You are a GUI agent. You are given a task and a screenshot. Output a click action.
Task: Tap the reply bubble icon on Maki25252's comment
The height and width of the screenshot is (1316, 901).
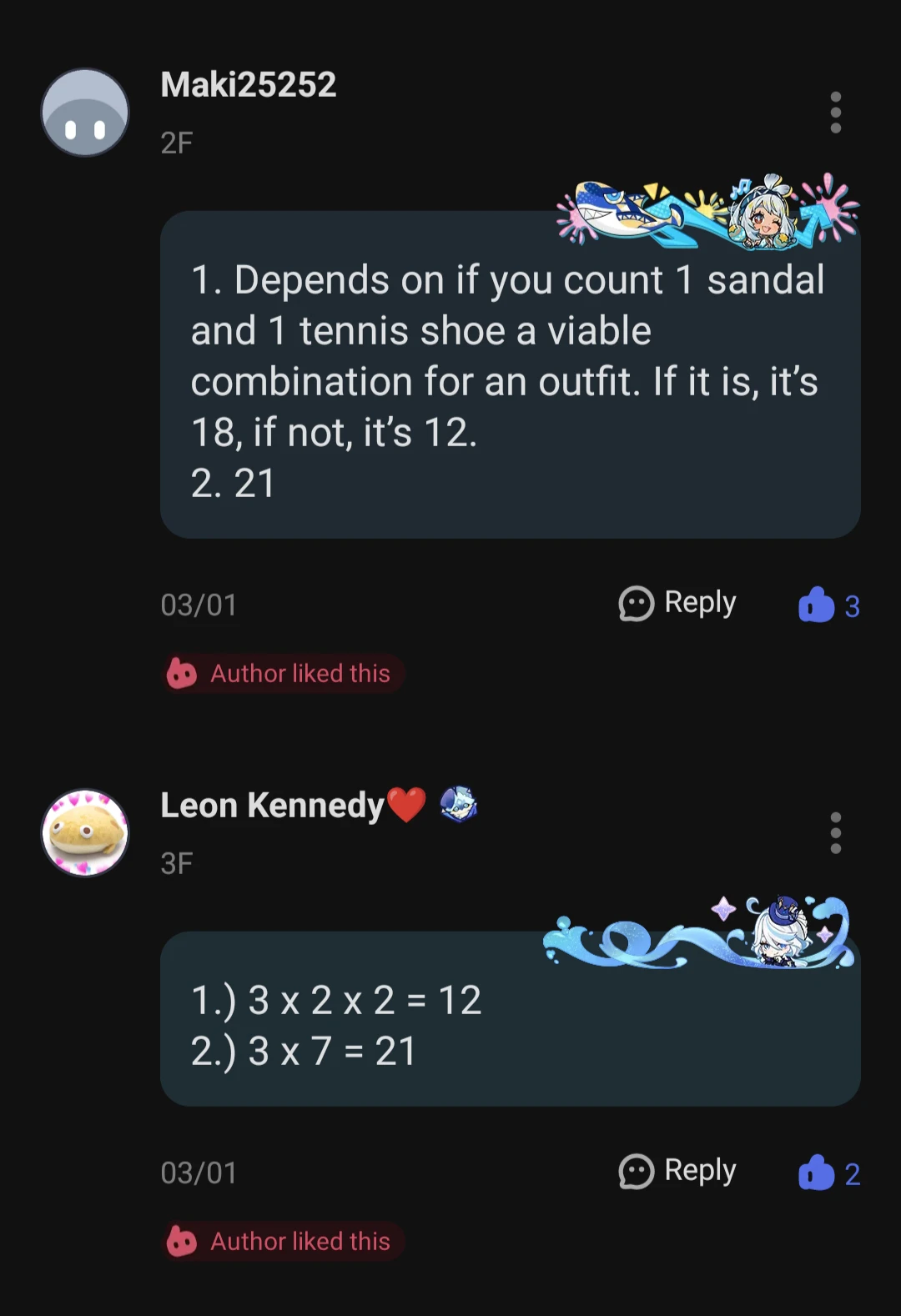click(x=636, y=603)
